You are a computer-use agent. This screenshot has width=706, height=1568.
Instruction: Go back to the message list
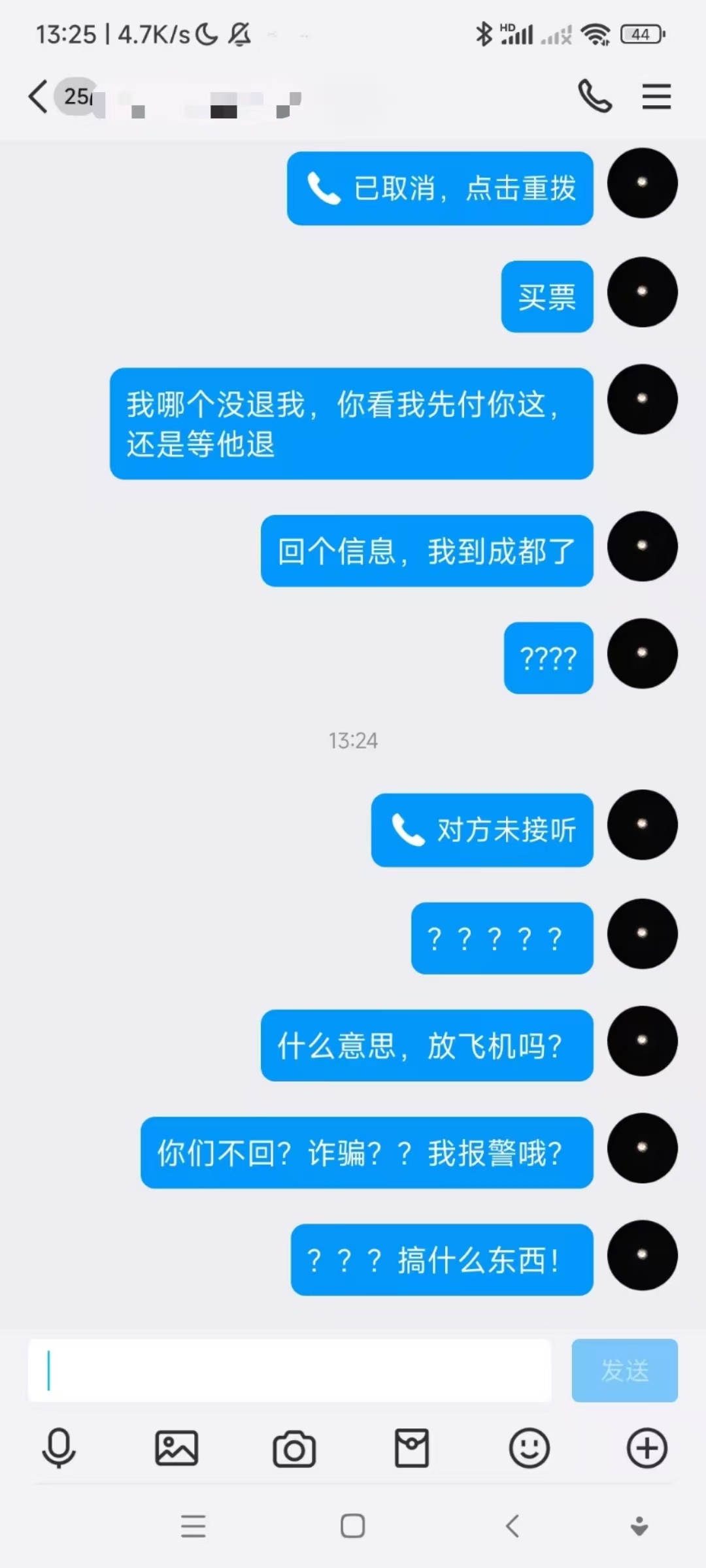point(38,97)
